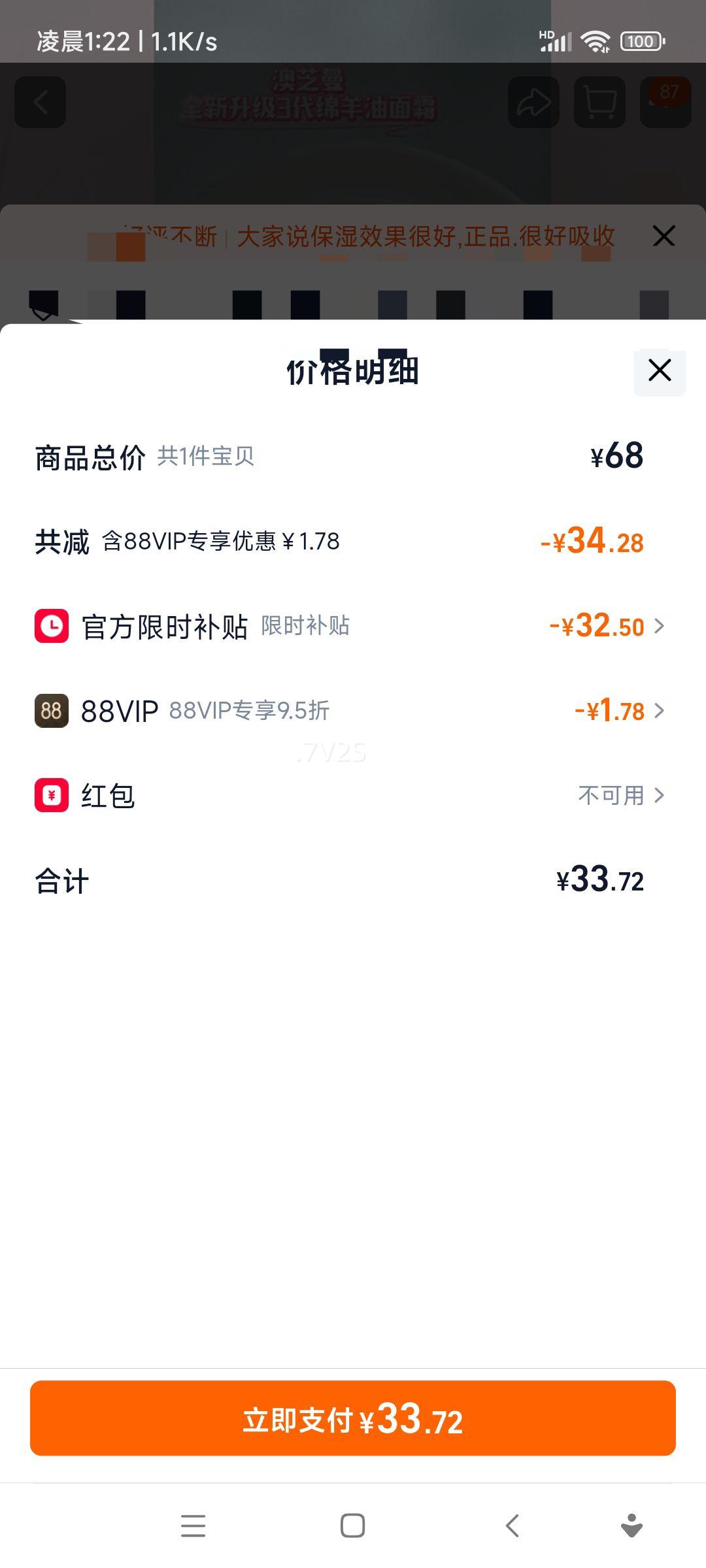Tap the 官方限时补贴 clock icon

point(51,627)
